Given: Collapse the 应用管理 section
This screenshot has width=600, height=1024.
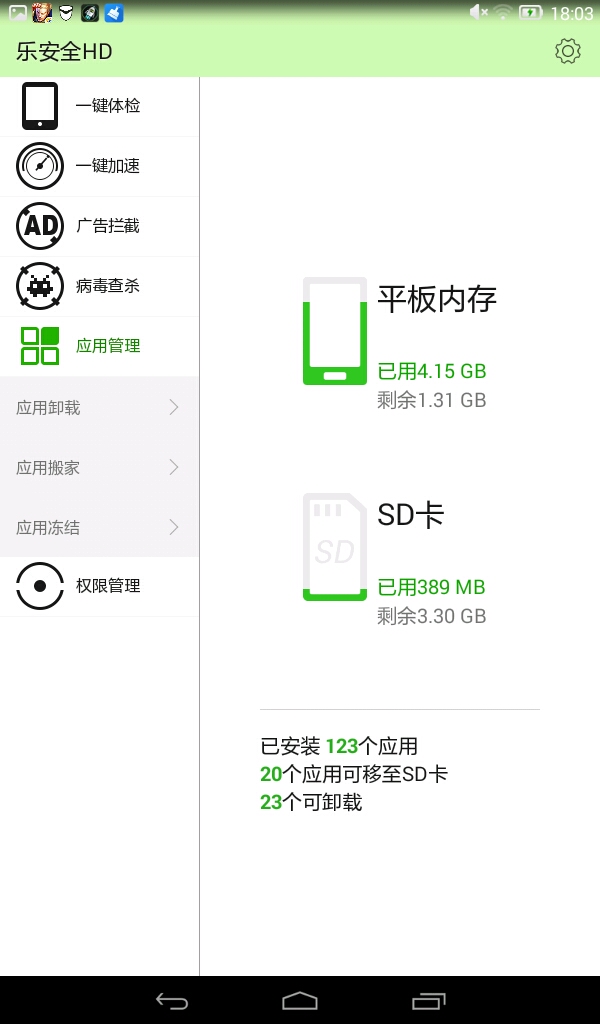Looking at the screenshot, I should (99, 347).
